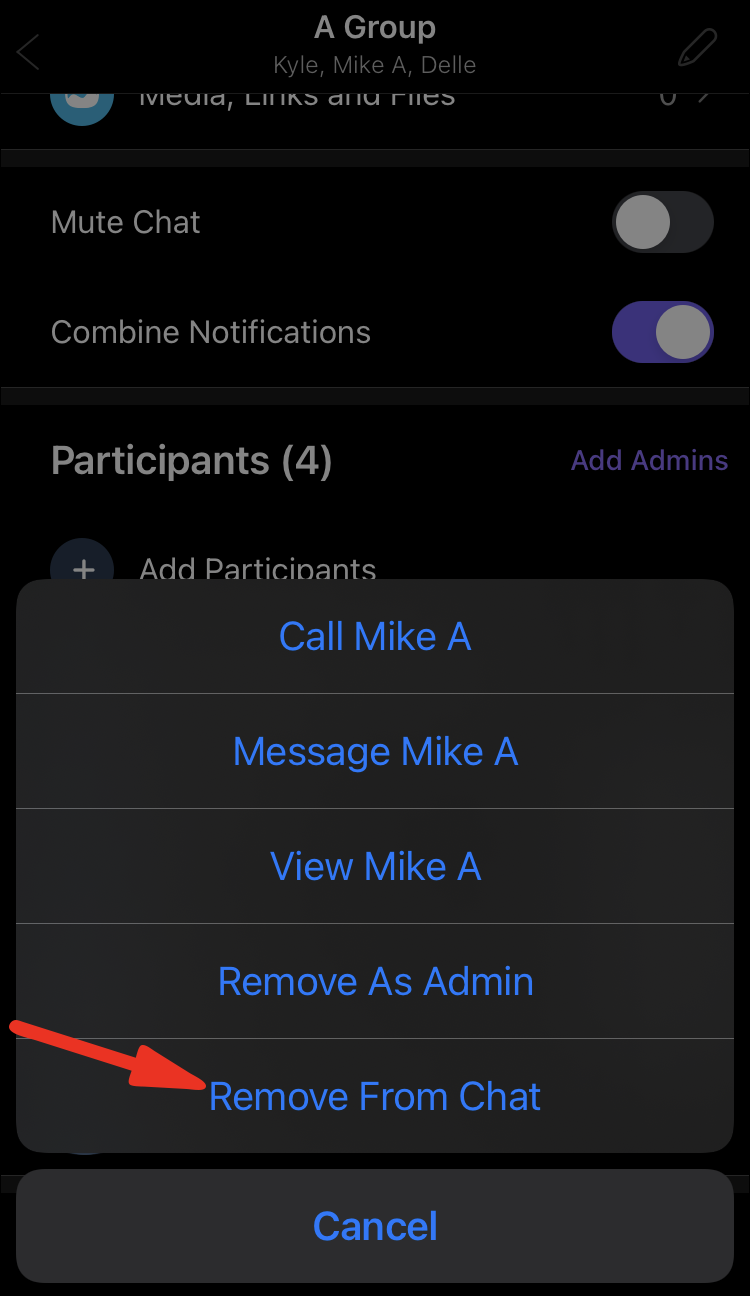The height and width of the screenshot is (1296, 750).
Task: Tap Remove From Chat
Action: 375,1097
